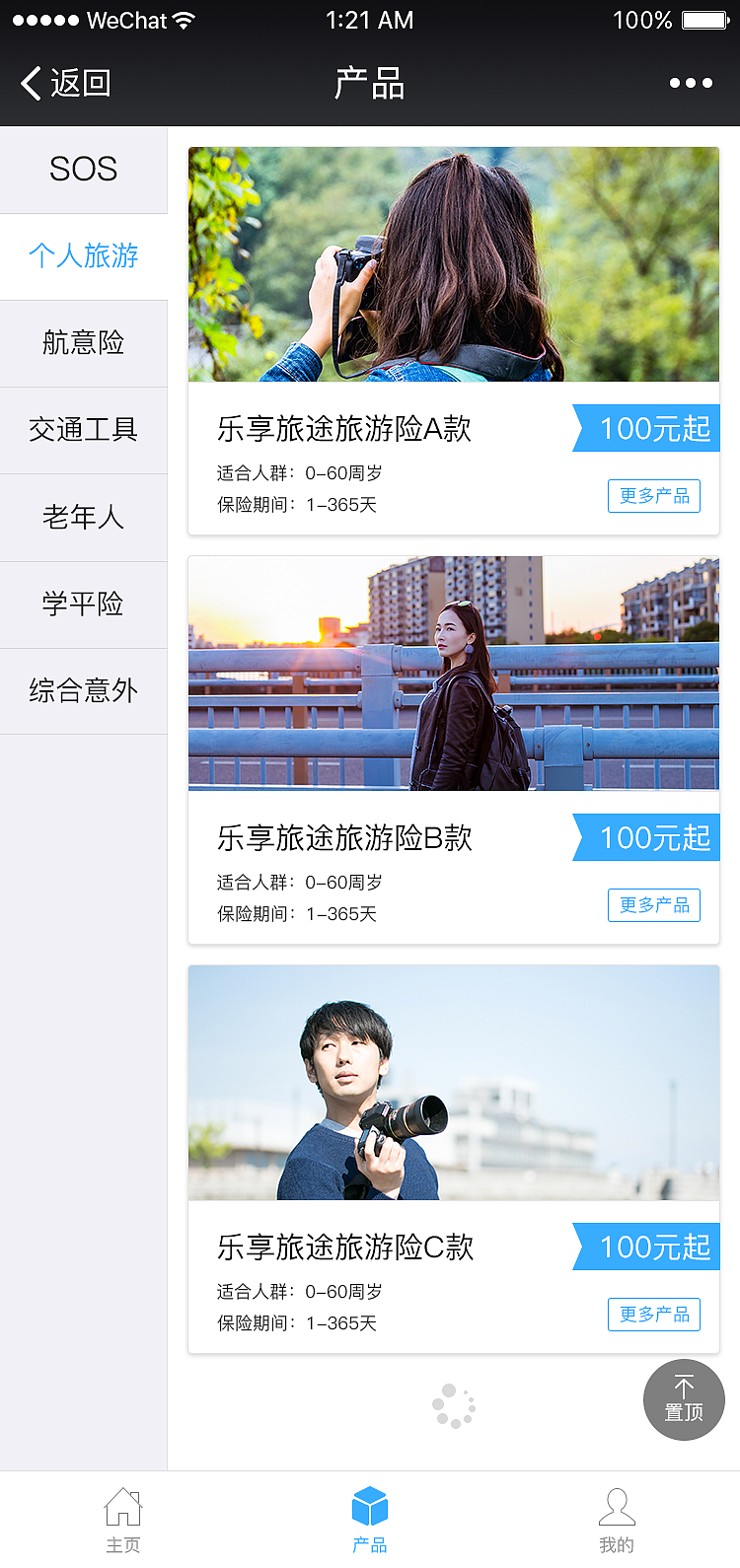Click the woman-with-camera product thumbnail
Image resolution: width=740 pixels, height=1568 pixels.
point(454,263)
